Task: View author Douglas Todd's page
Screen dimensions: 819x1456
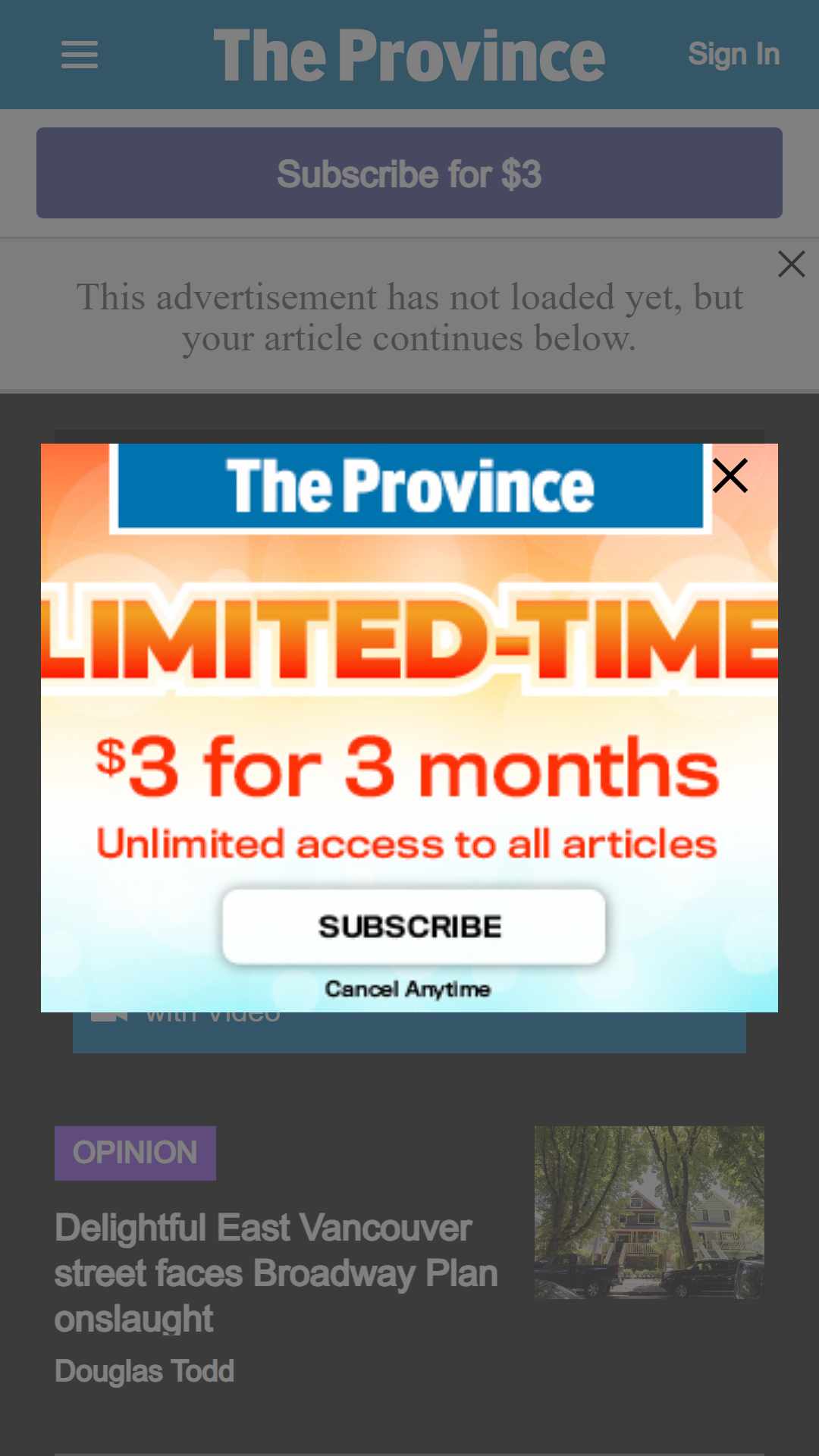Action: pyautogui.click(x=144, y=1371)
